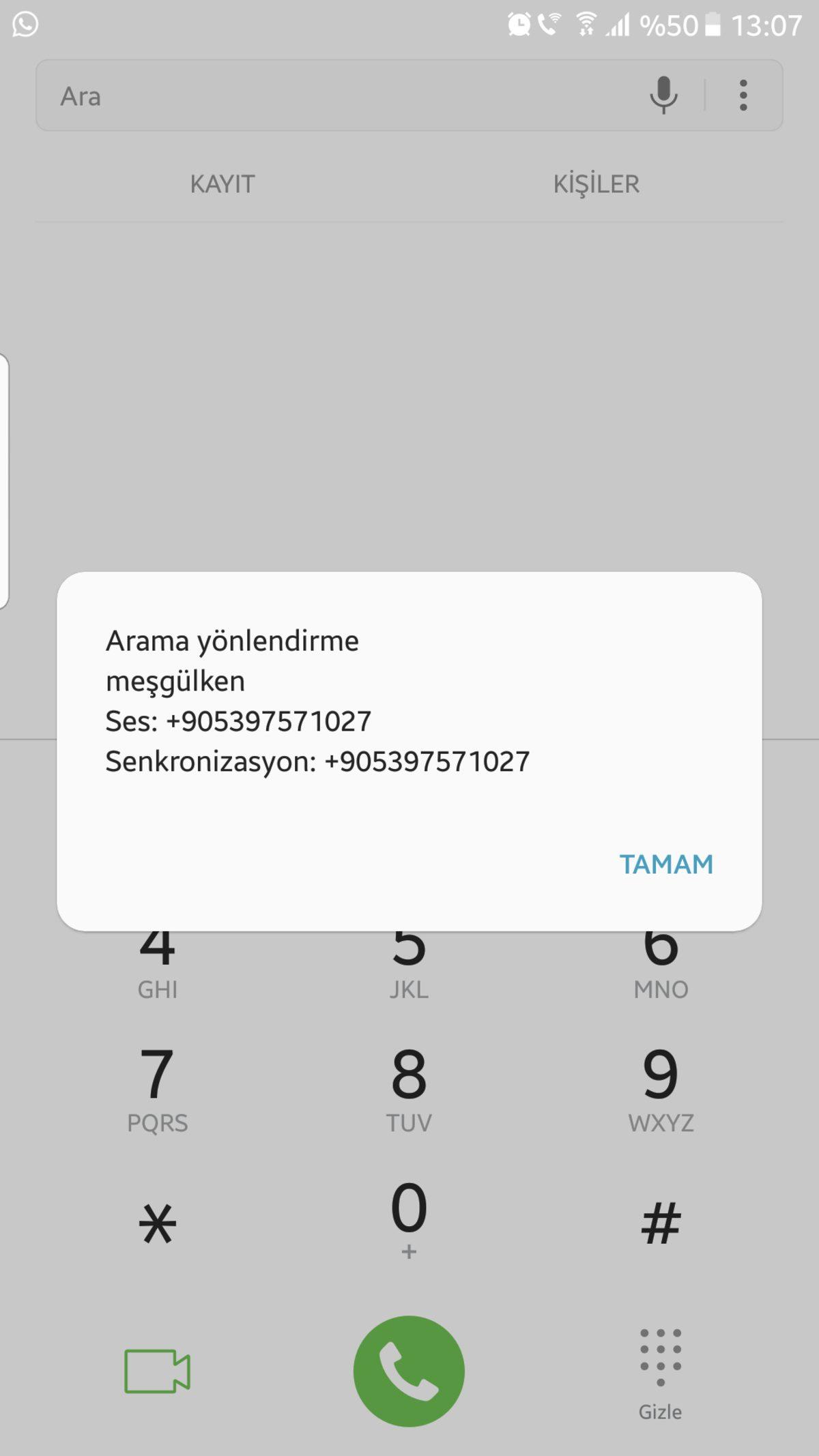Dismiss the dialog with TAMAM
The image size is (819, 1456).
(666, 865)
